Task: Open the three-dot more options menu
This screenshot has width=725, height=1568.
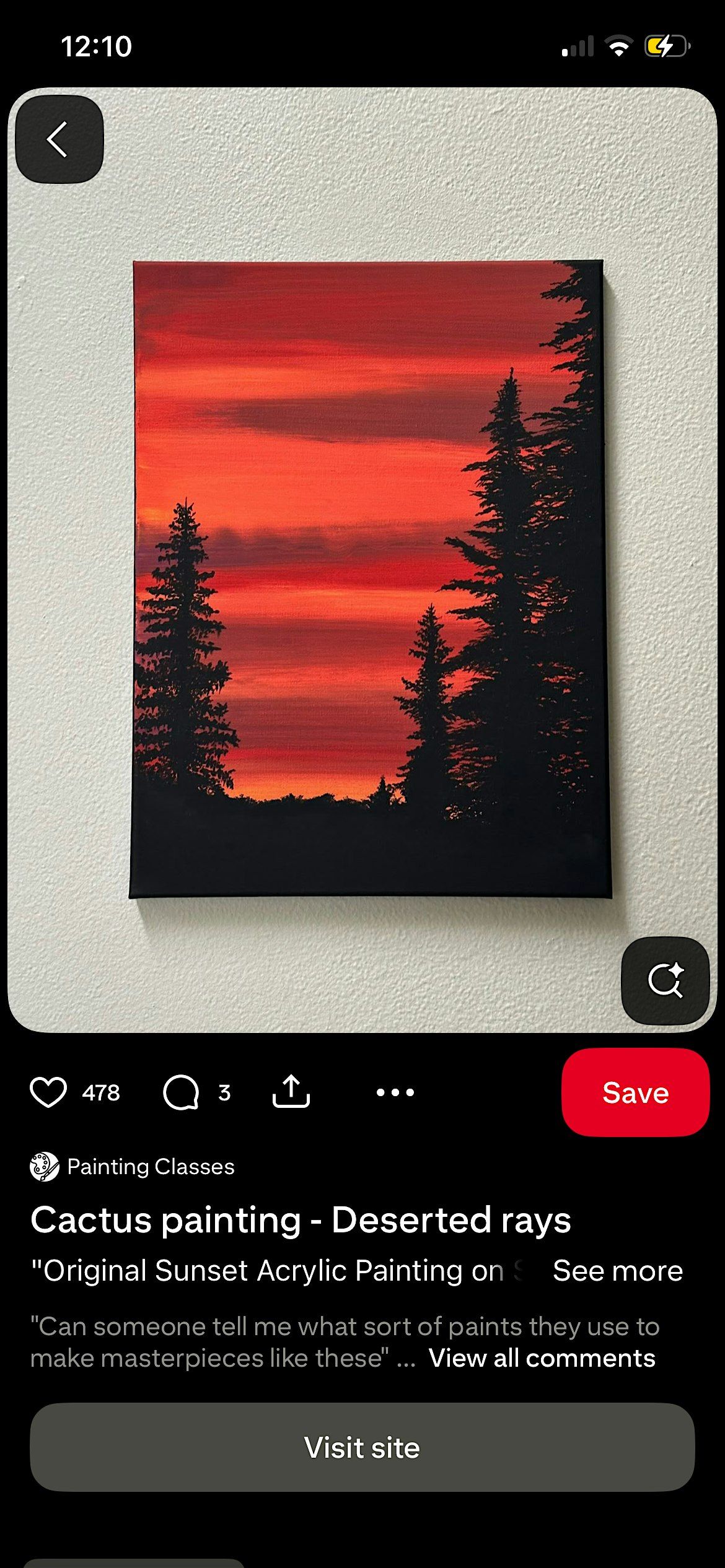Action: (x=395, y=1092)
